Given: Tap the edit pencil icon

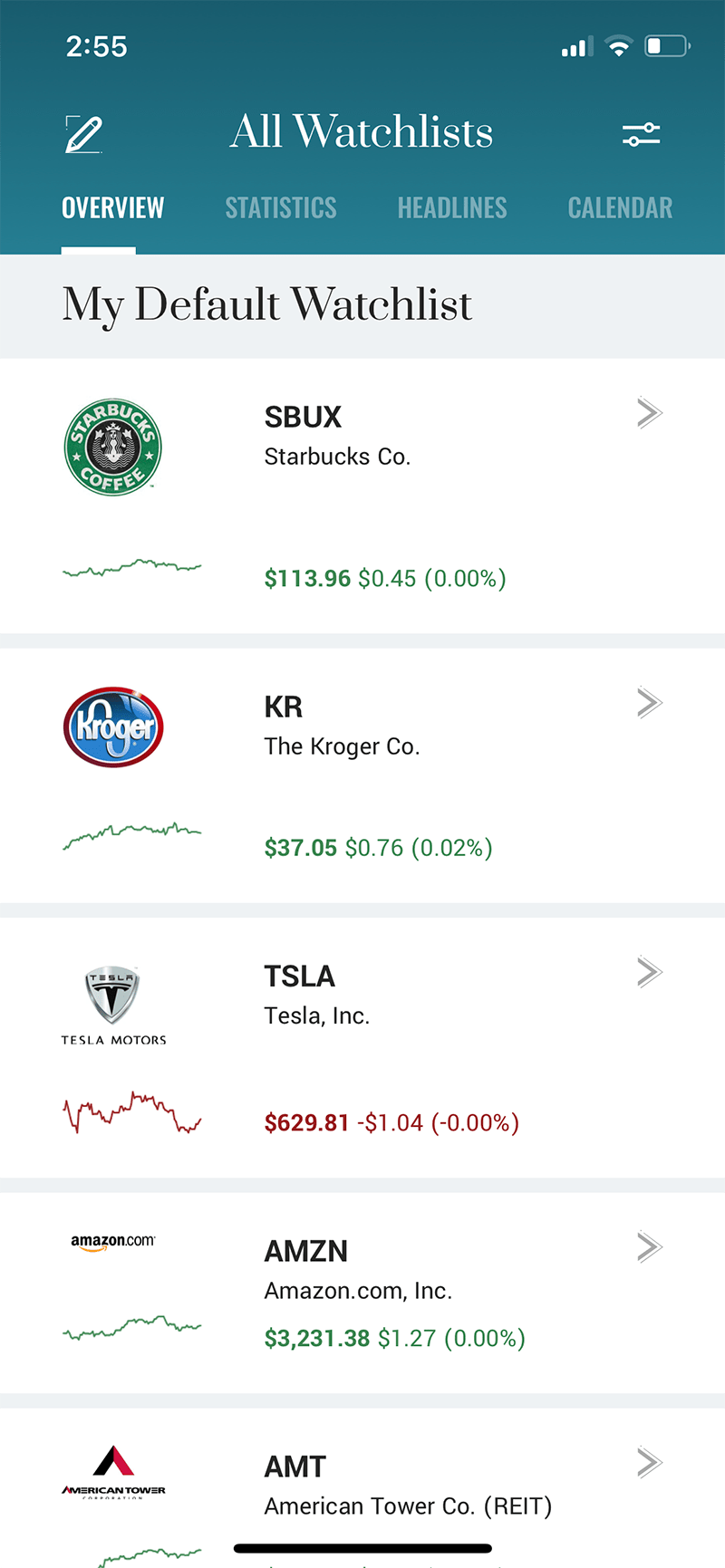Looking at the screenshot, I should click(83, 134).
